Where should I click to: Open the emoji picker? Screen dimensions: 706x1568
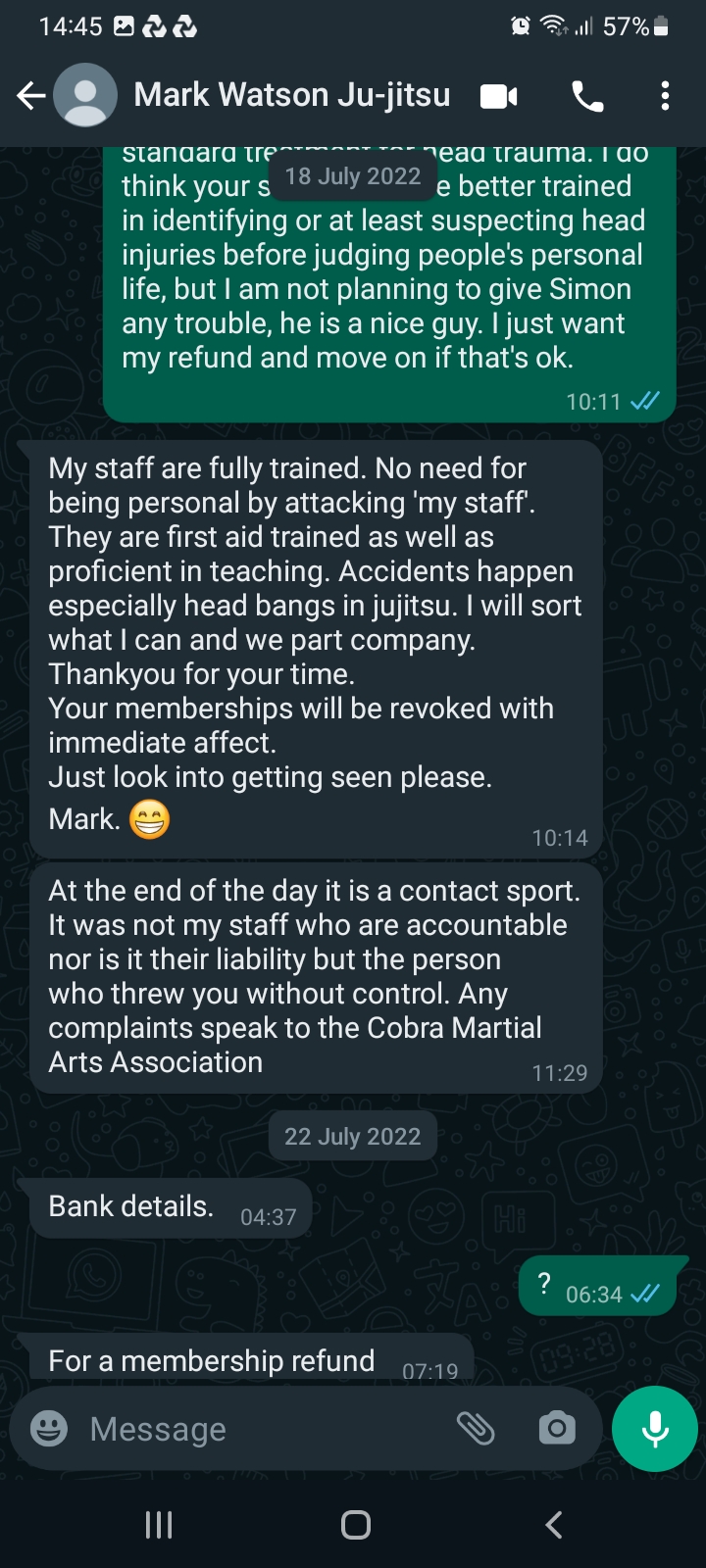pyautogui.click(x=49, y=1429)
